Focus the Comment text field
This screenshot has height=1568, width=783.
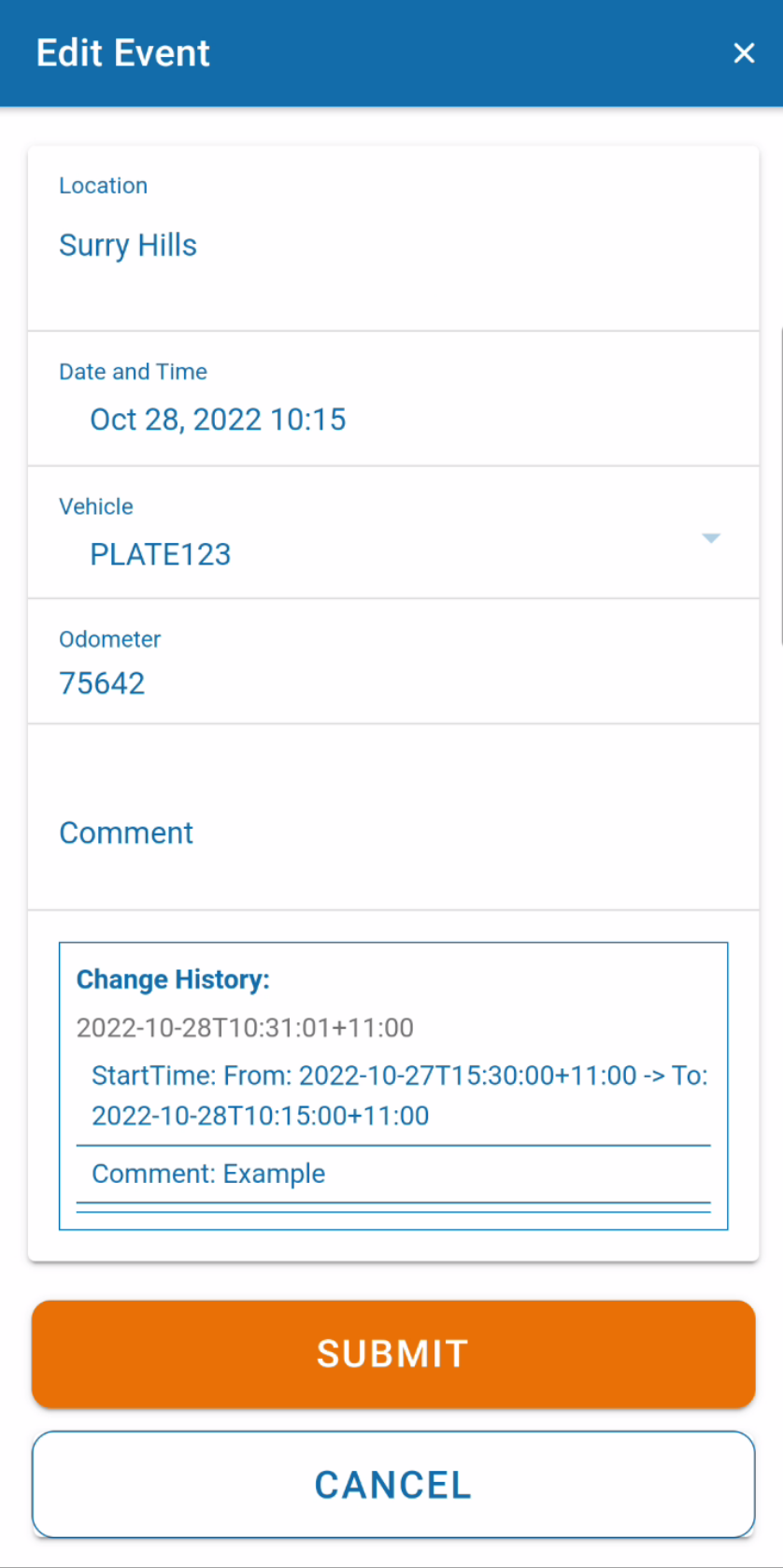tap(392, 833)
